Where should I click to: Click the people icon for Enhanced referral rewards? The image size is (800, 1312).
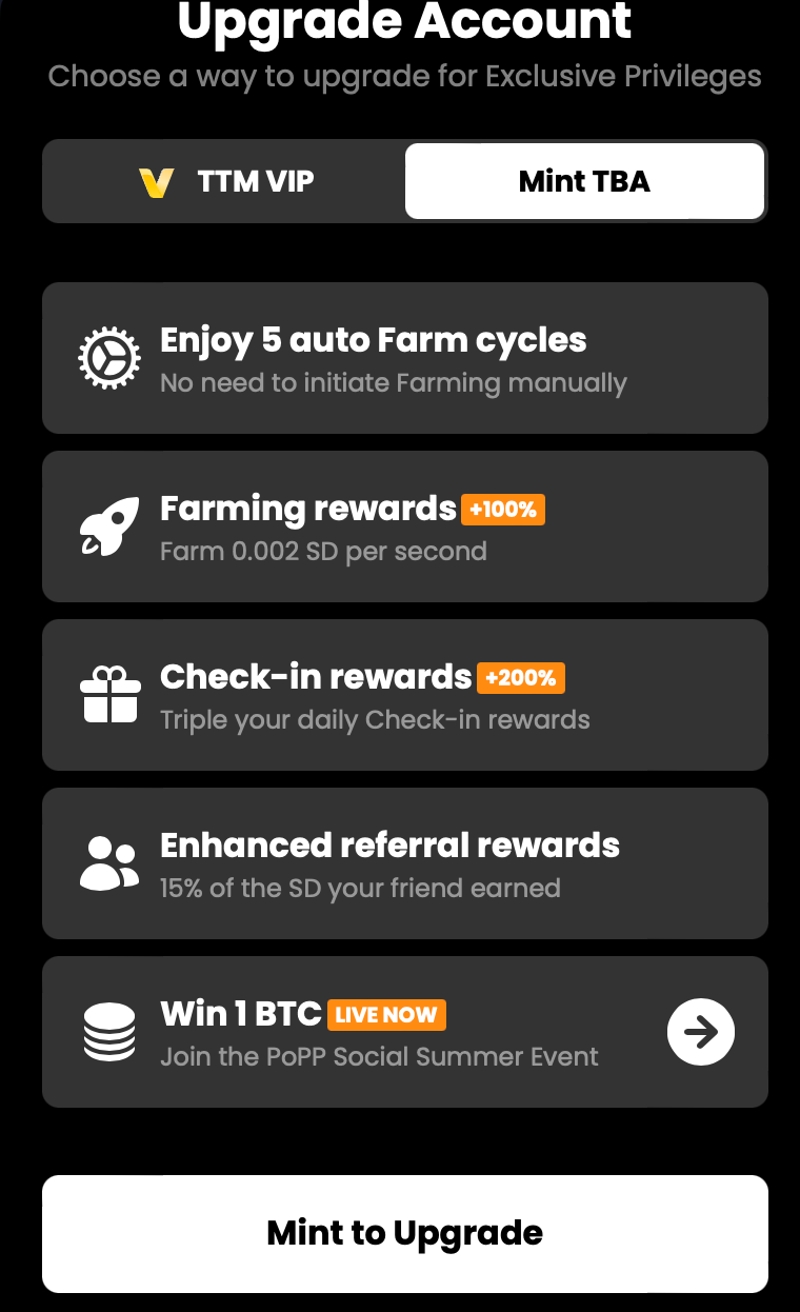point(109,861)
